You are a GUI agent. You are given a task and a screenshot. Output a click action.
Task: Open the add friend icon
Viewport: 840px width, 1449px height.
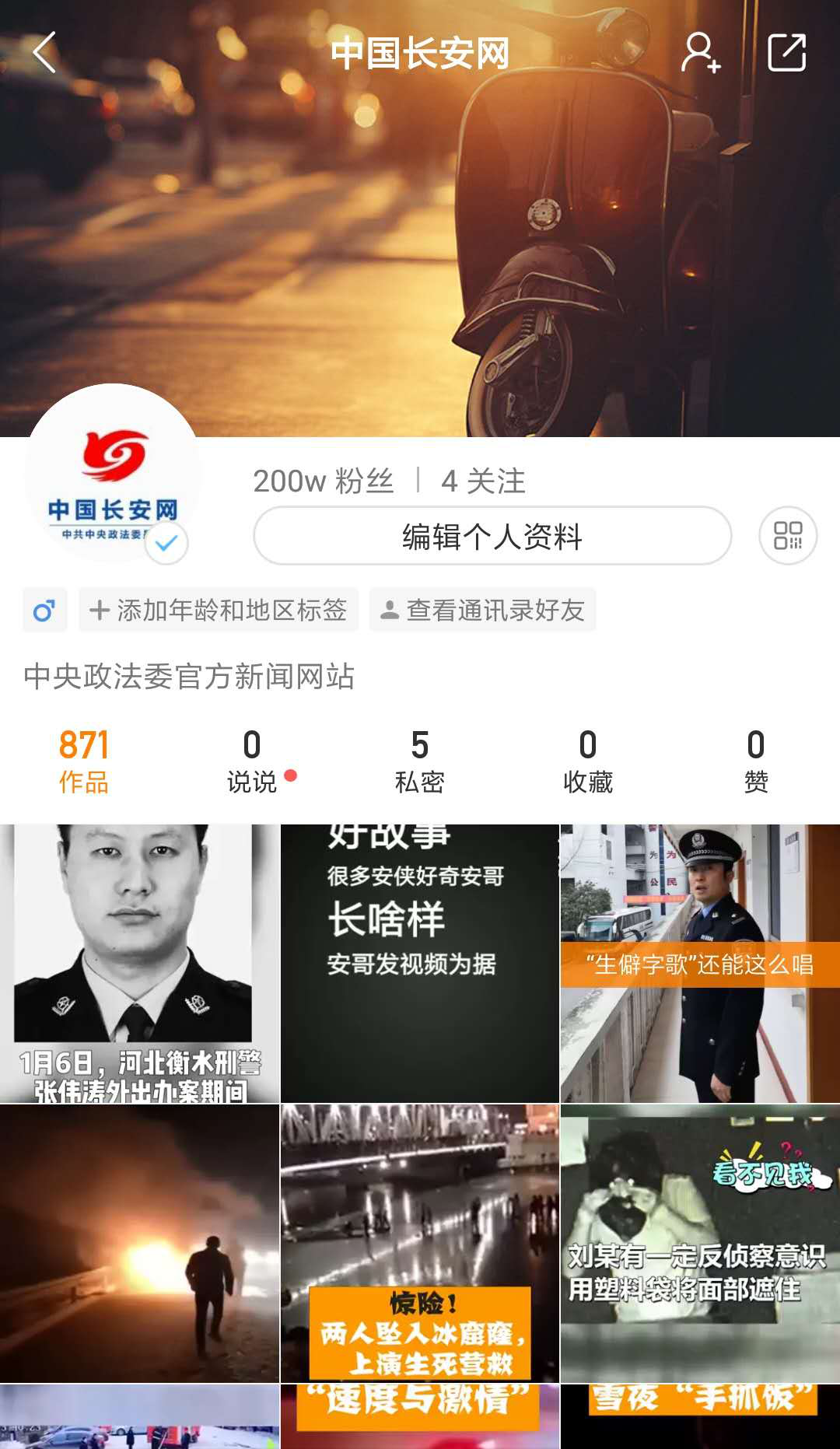pos(700,53)
